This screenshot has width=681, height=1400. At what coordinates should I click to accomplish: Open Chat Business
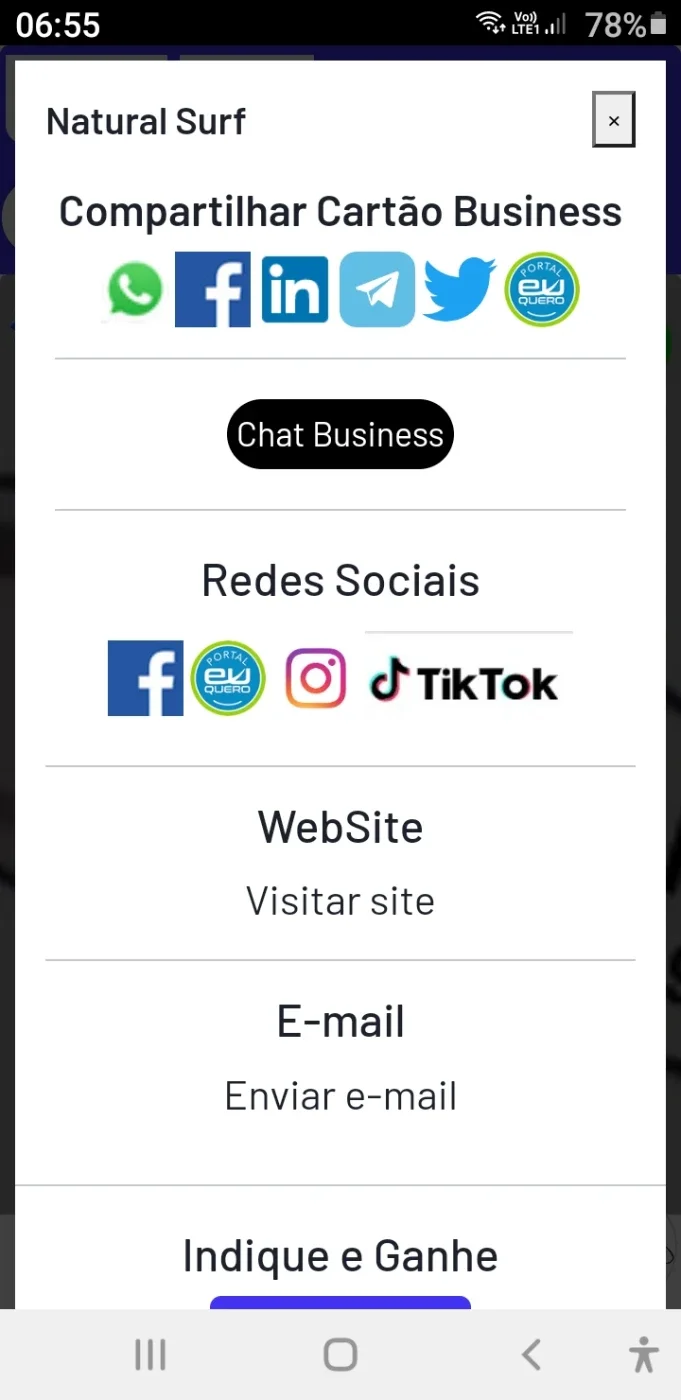point(340,434)
